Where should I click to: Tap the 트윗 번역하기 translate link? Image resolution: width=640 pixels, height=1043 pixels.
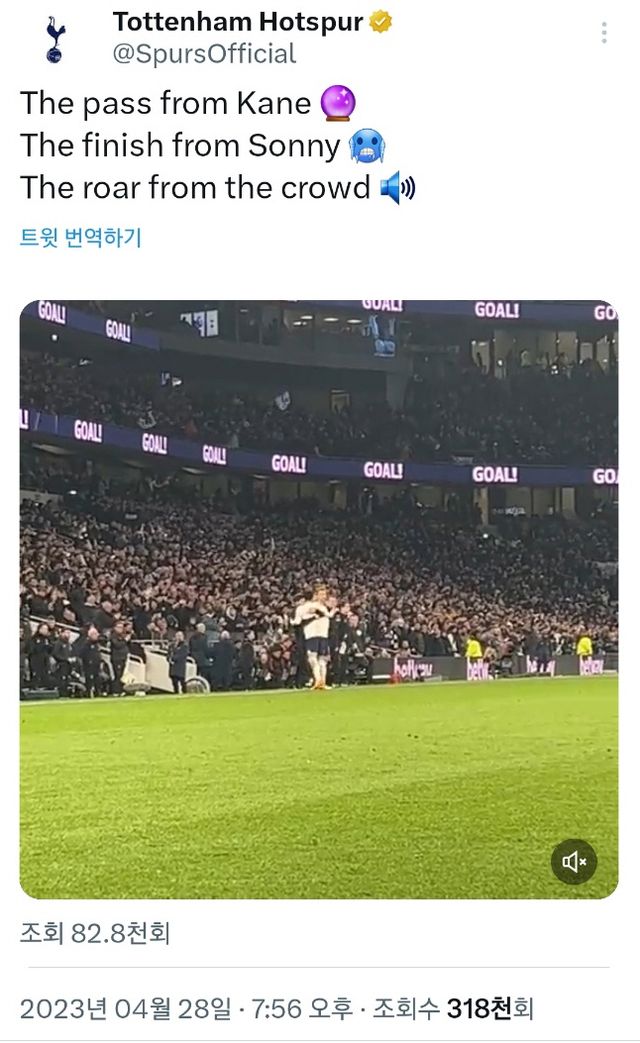81,237
